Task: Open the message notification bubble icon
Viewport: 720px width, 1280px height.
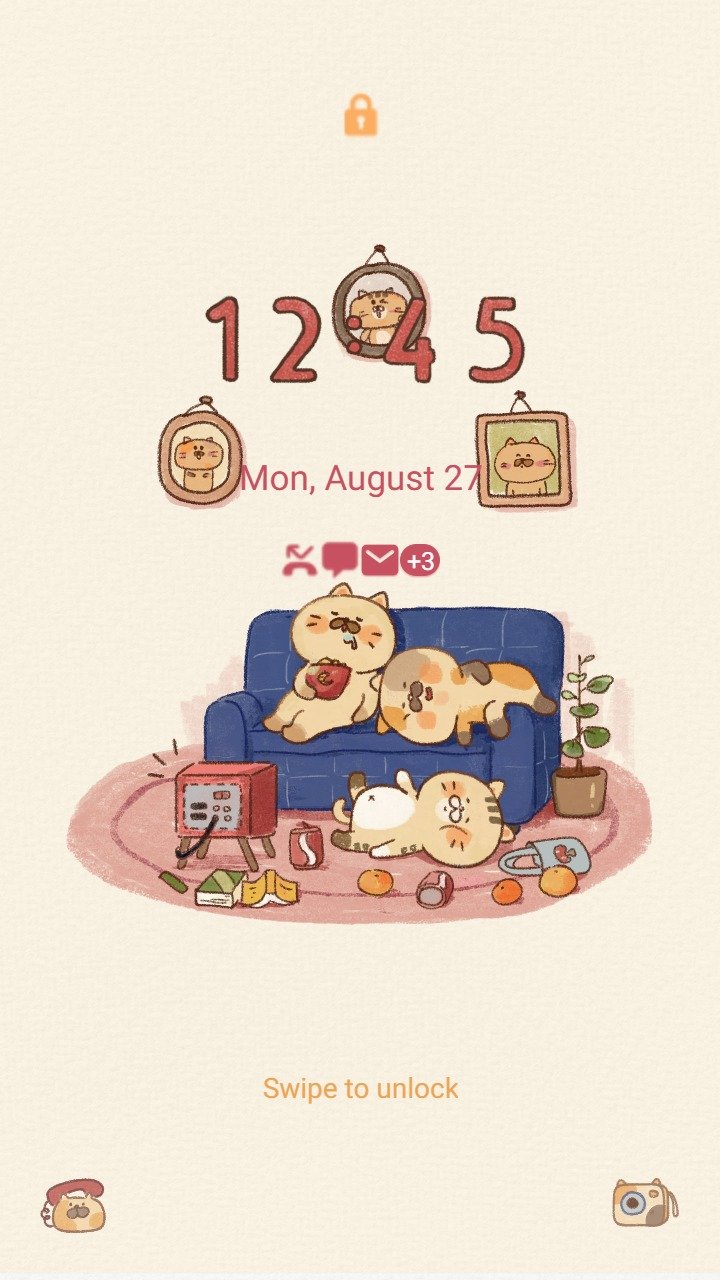Action: (x=340, y=559)
